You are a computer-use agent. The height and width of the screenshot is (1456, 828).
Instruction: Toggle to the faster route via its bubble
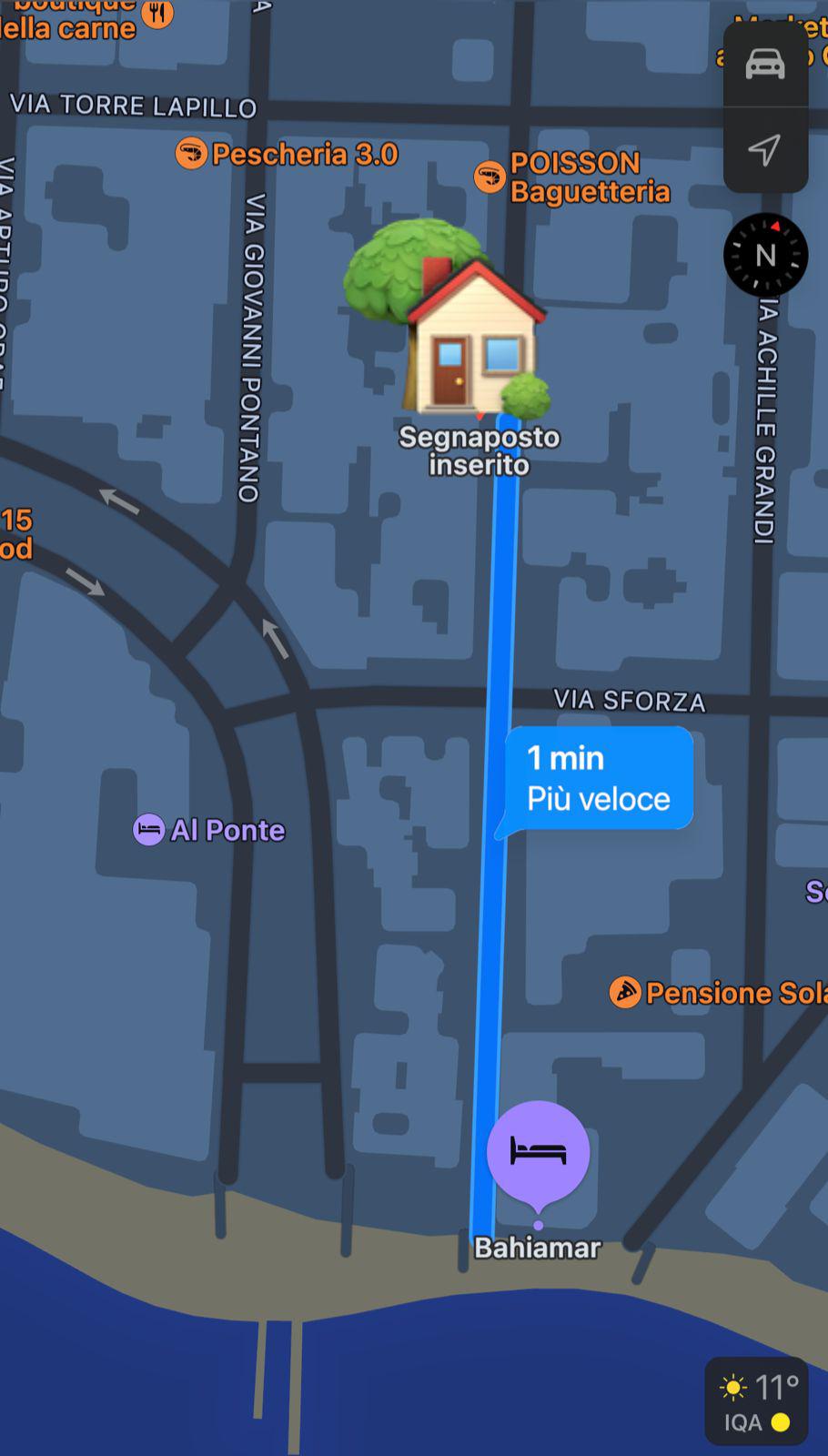pos(596,778)
